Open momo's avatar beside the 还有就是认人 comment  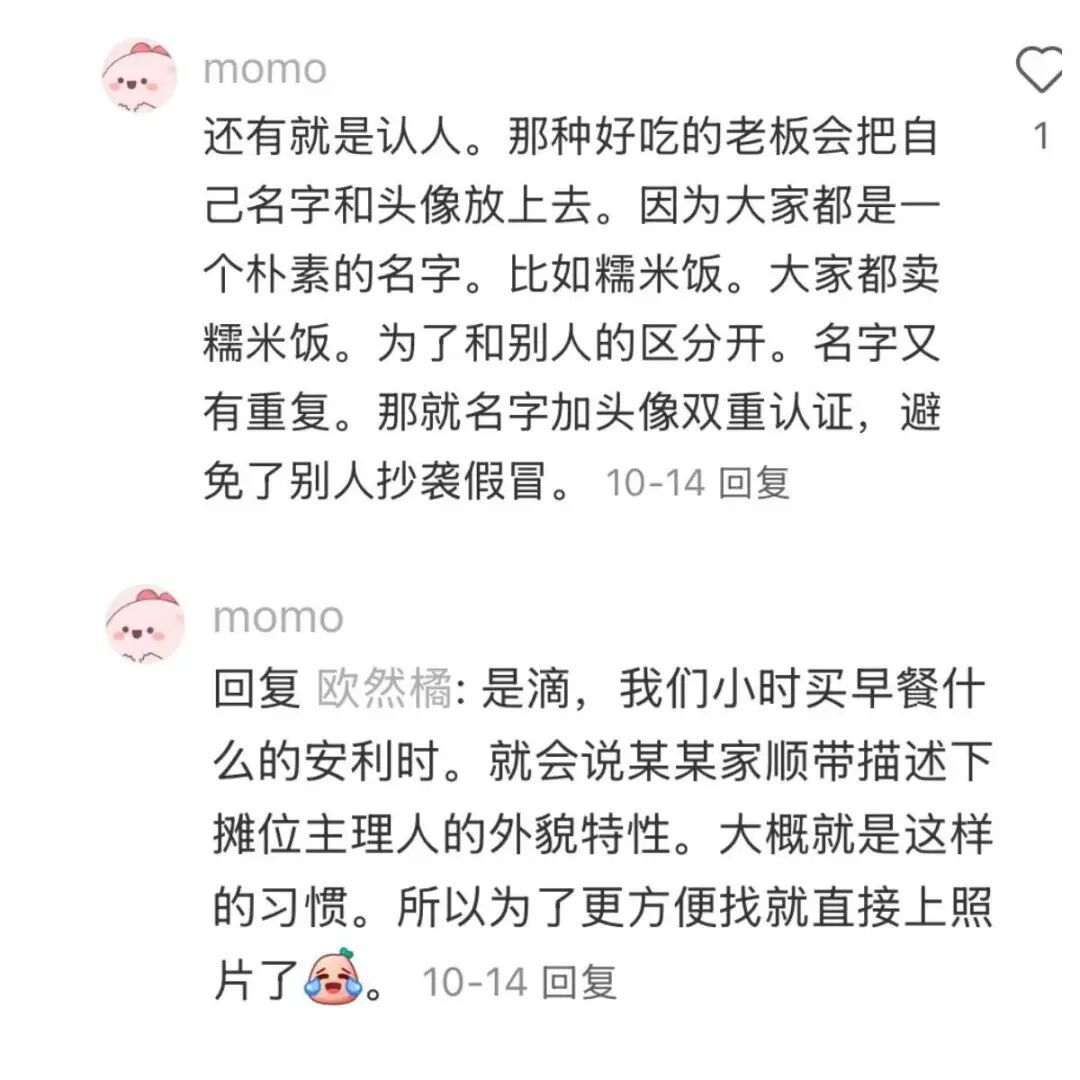(x=140, y=76)
